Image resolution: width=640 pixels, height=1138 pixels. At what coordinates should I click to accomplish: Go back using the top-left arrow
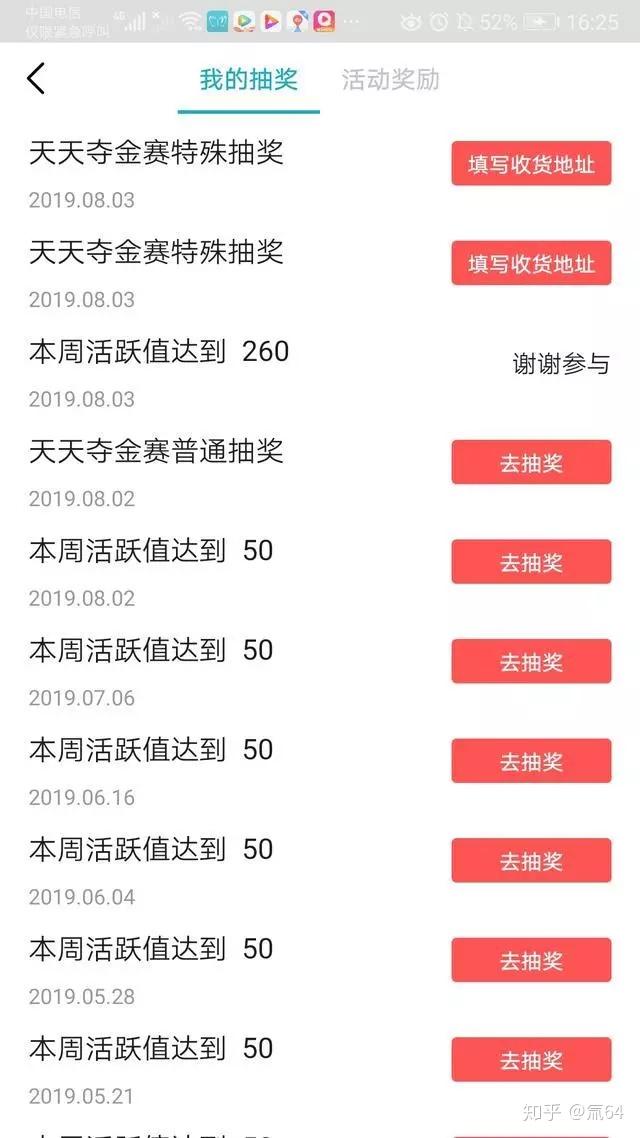click(x=36, y=79)
